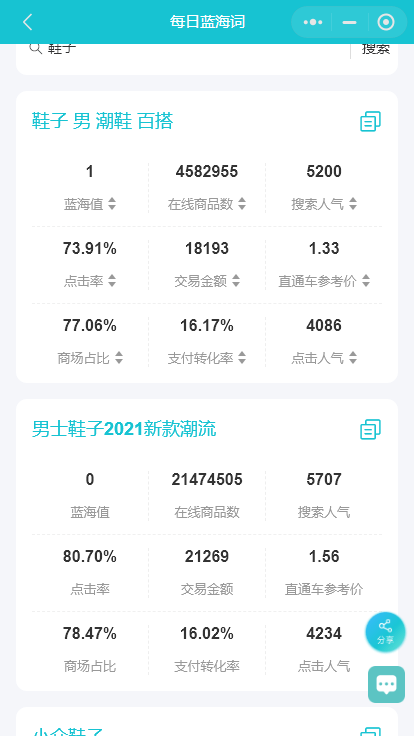Copy keyword 男士鞋子2021新款潮流

pyautogui.click(x=370, y=429)
